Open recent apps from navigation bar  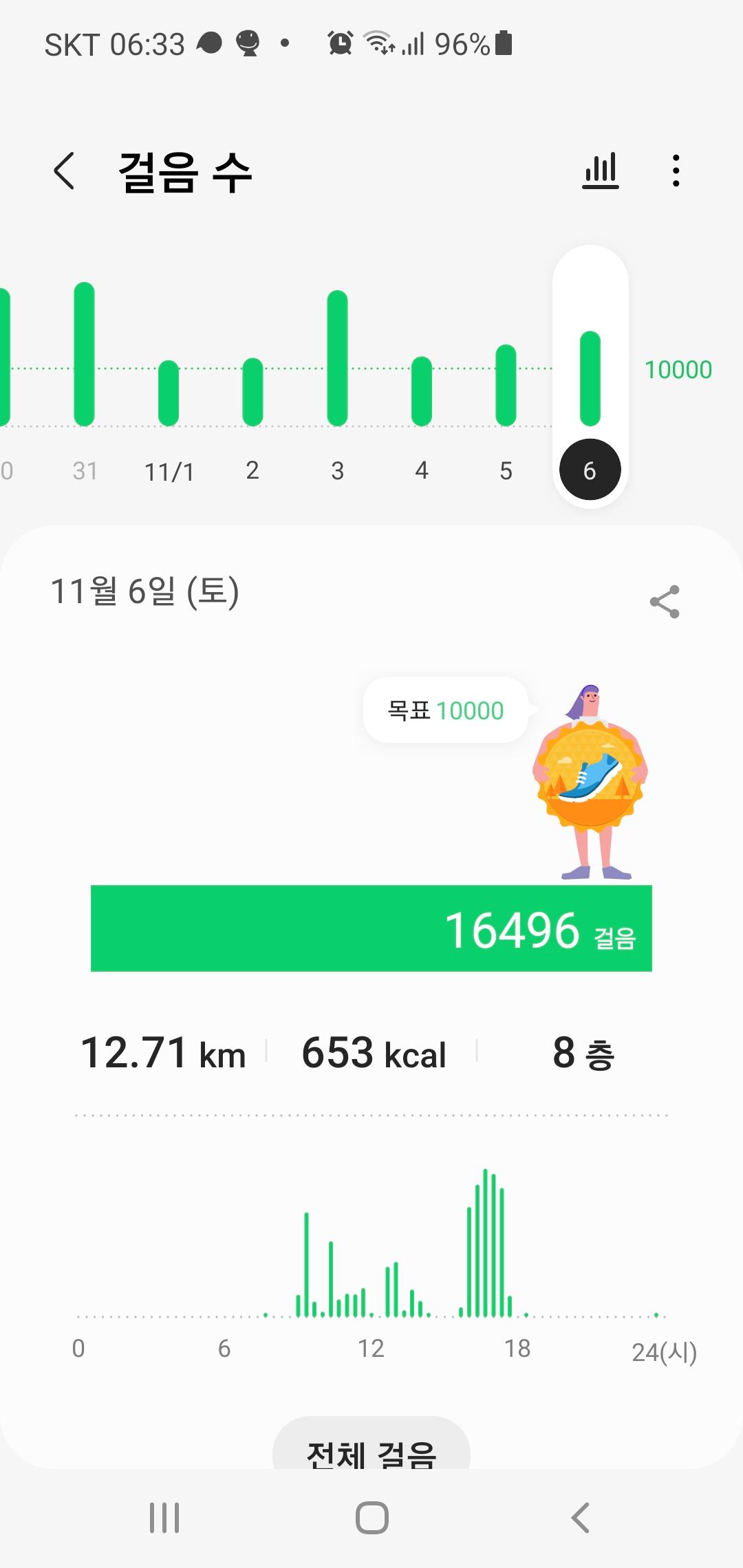click(x=164, y=1518)
